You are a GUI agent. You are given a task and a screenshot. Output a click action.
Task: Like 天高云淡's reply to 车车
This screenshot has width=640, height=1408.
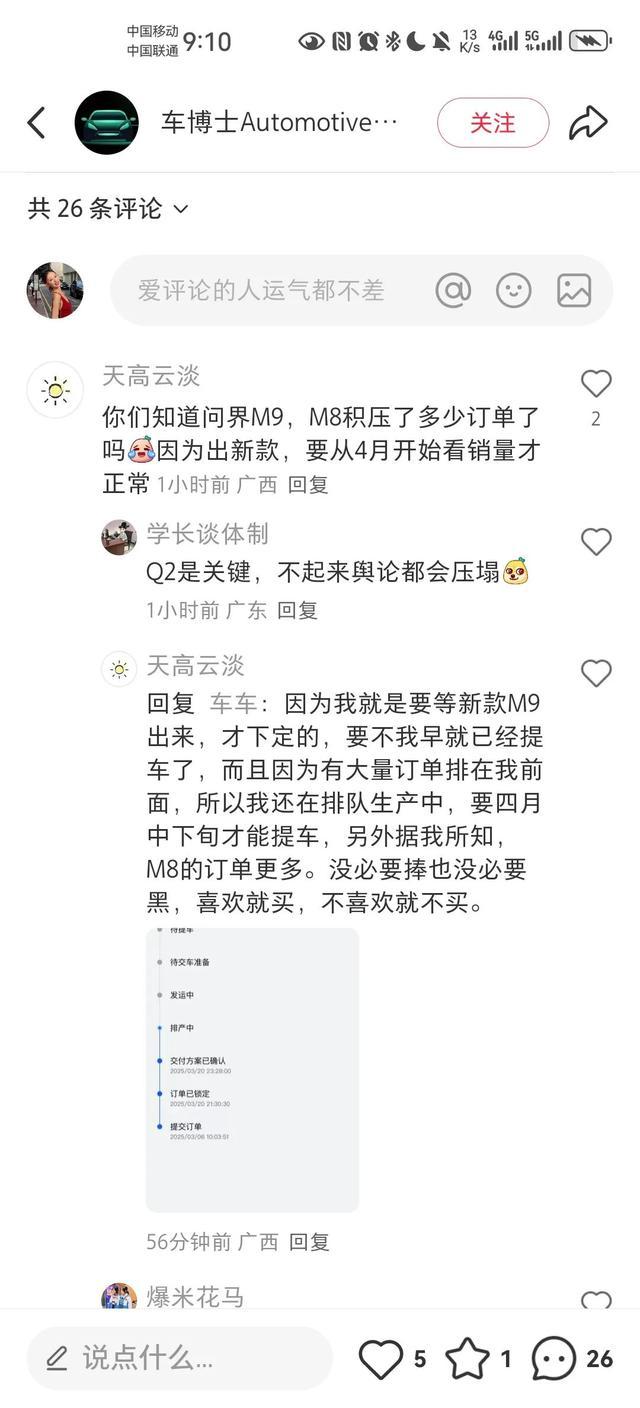pos(596,673)
